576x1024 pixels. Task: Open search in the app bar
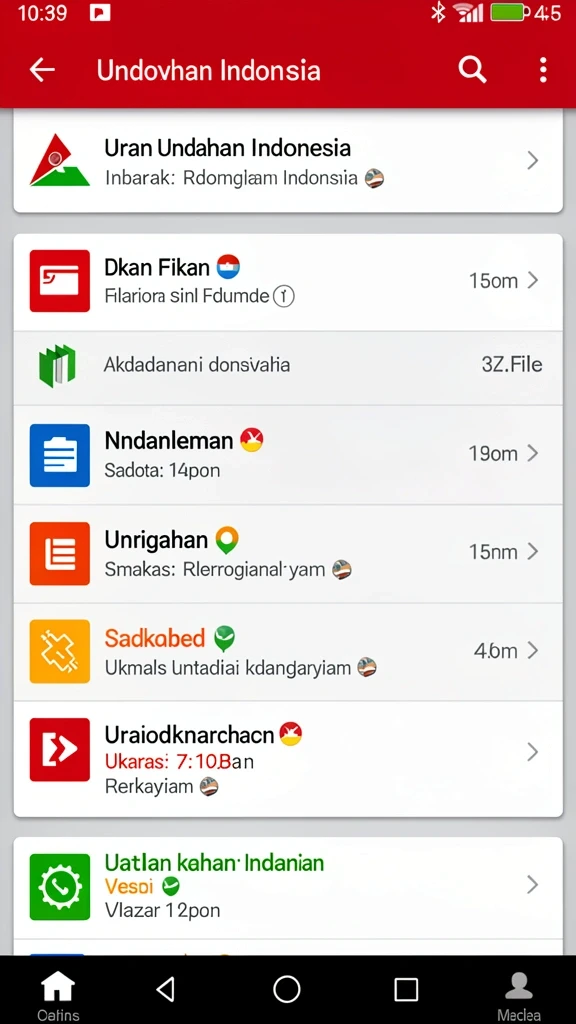(x=472, y=69)
